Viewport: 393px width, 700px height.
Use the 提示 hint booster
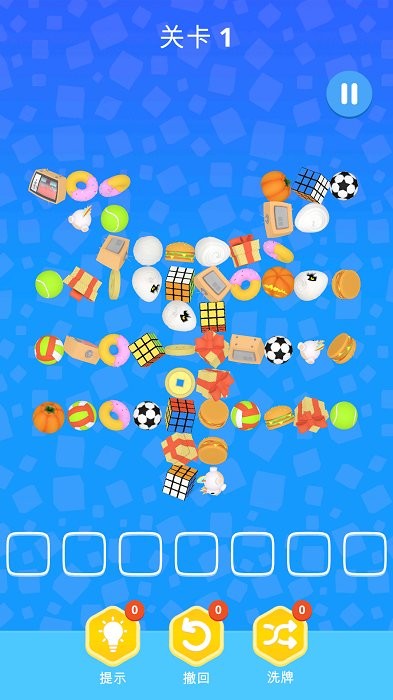coord(113,636)
